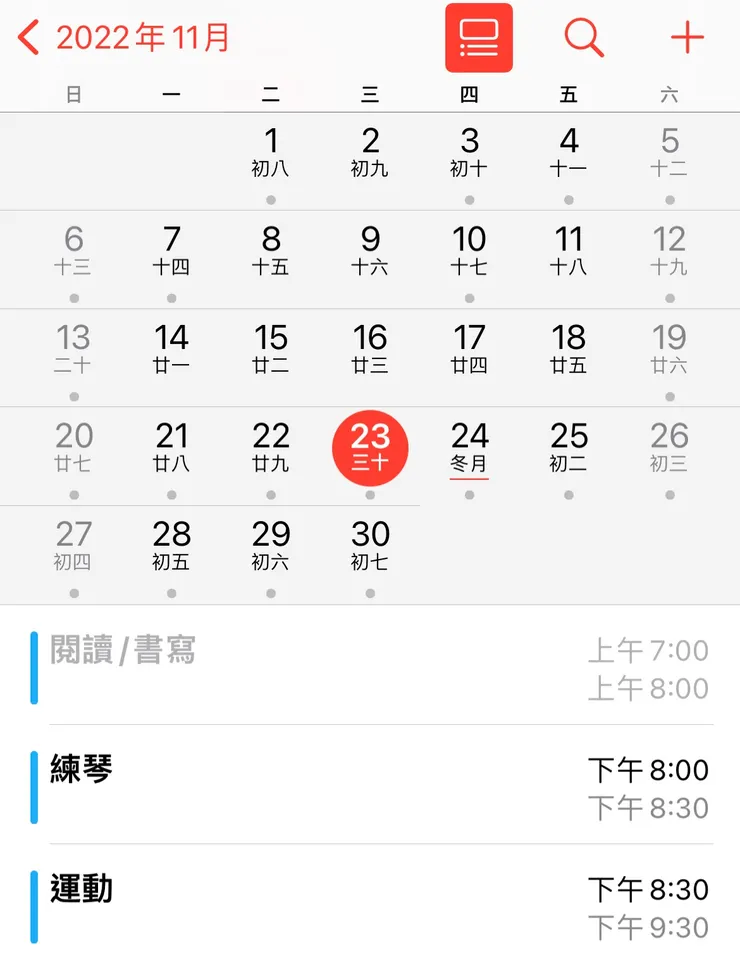Open the search icon
740x975 pixels.
583,37
